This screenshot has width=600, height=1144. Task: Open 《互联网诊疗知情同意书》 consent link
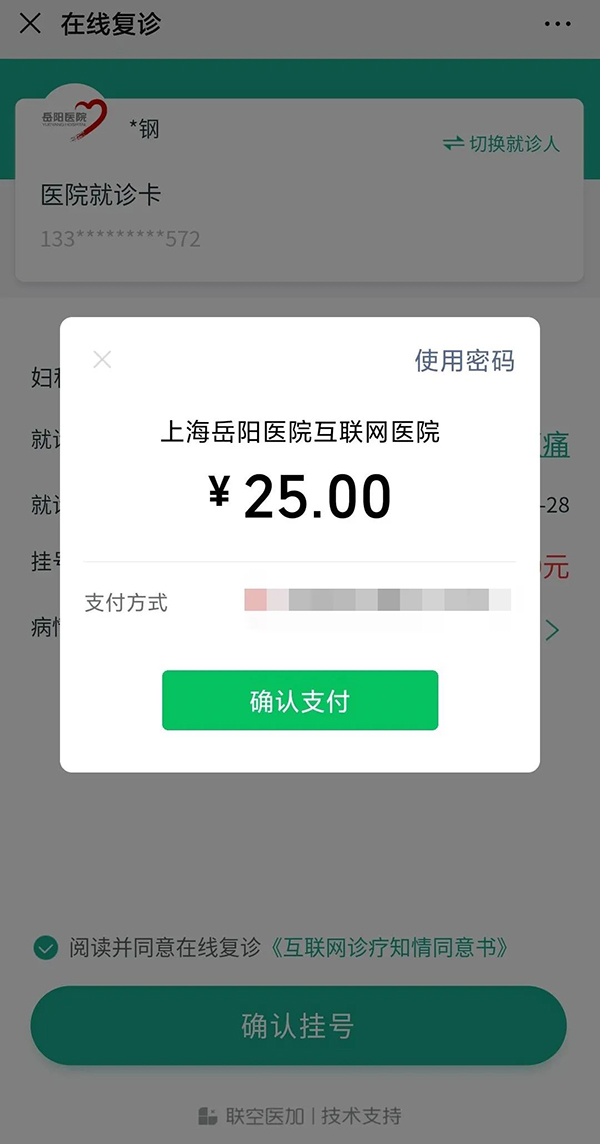pos(389,948)
